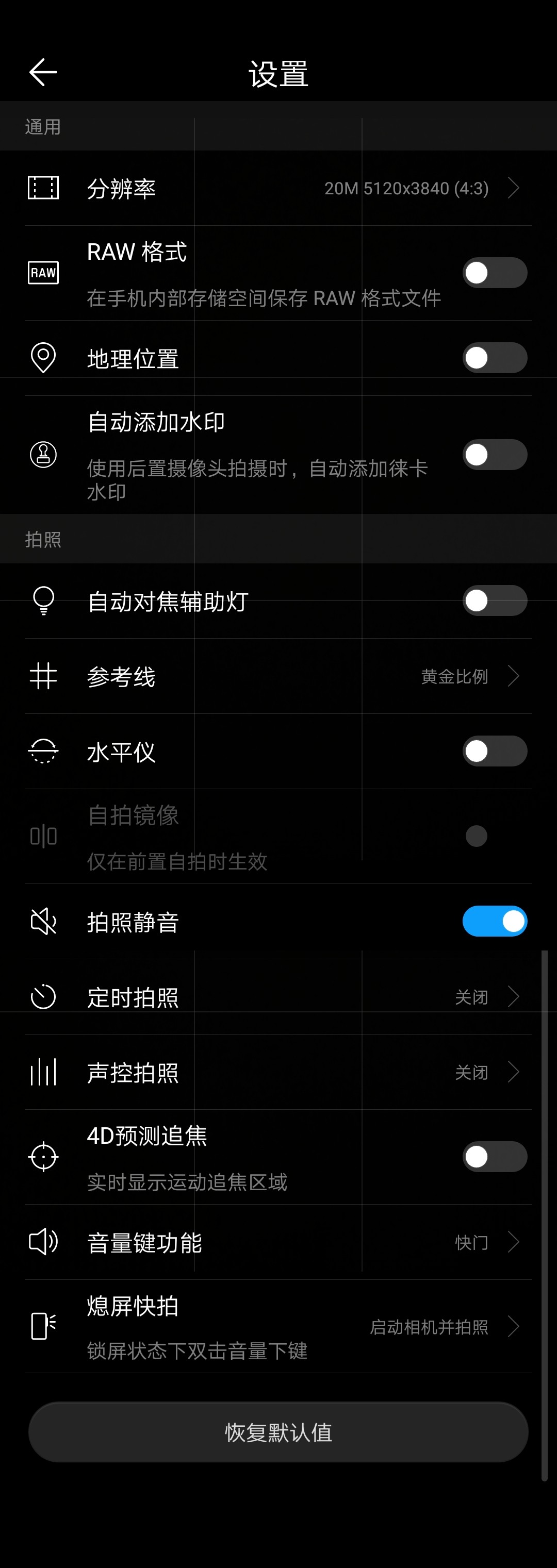
Task: Turn on the 水平仪 switch
Action: (494, 751)
